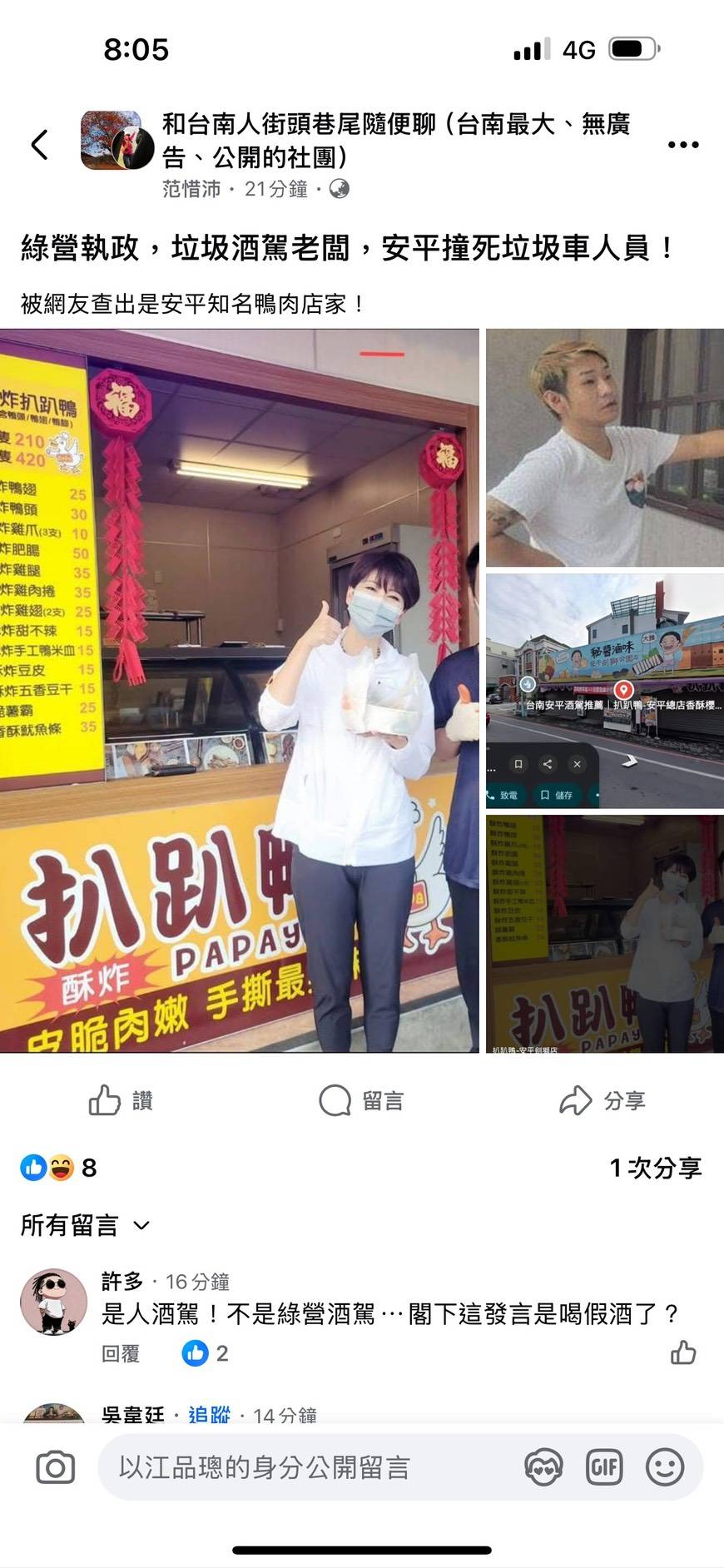Open the small bottom-right stall photo
The height and width of the screenshot is (1568, 724).
click(x=605, y=934)
